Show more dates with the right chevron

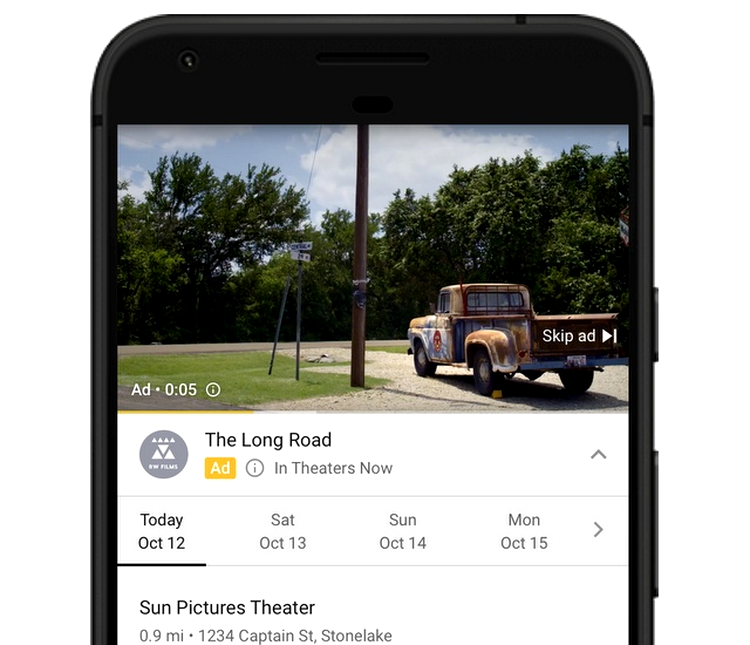pyautogui.click(x=598, y=530)
